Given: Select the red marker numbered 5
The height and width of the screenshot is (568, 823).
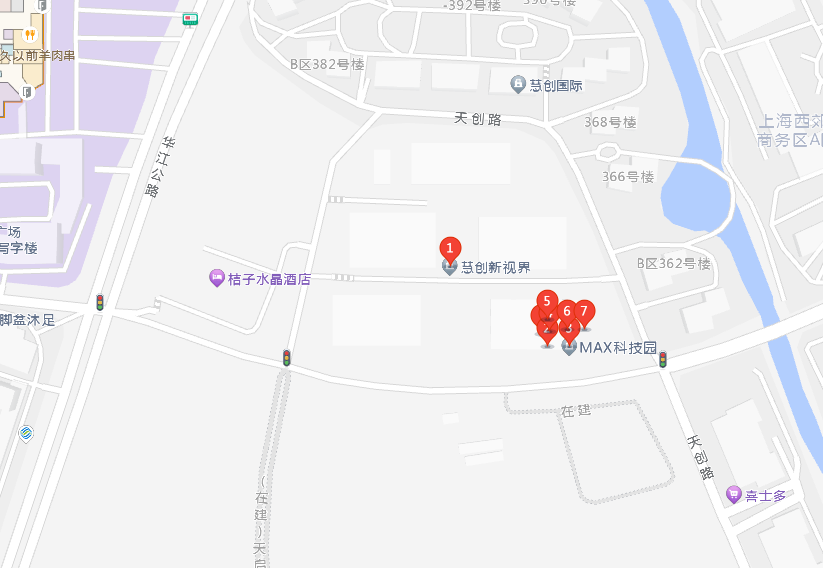Looking at the screenshot, I should point(546,299).
